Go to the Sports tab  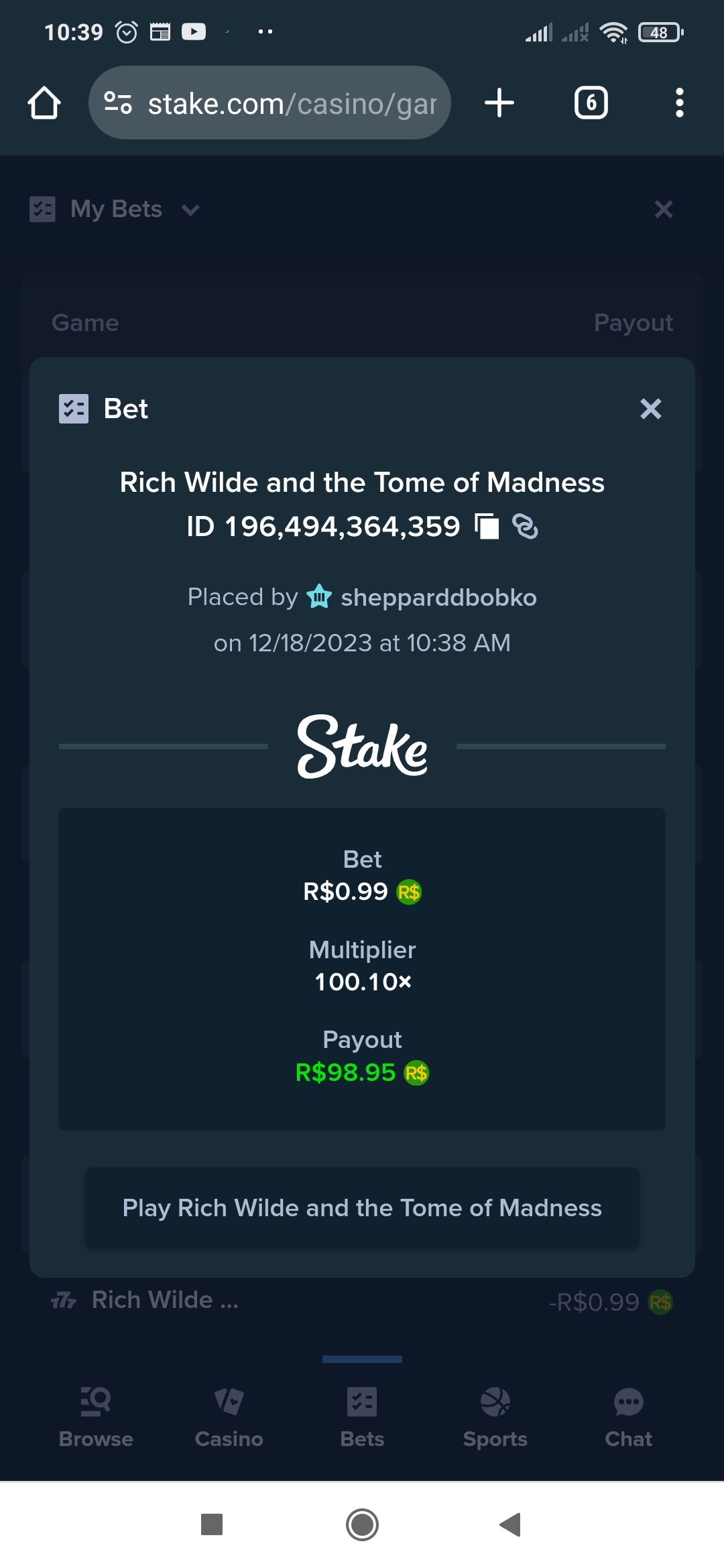pyautogui.click(x=495, y=1417)
